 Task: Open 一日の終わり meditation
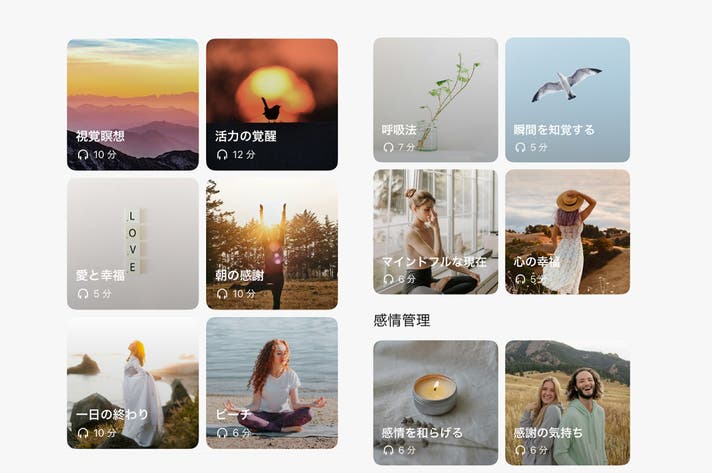click(133, 383)
